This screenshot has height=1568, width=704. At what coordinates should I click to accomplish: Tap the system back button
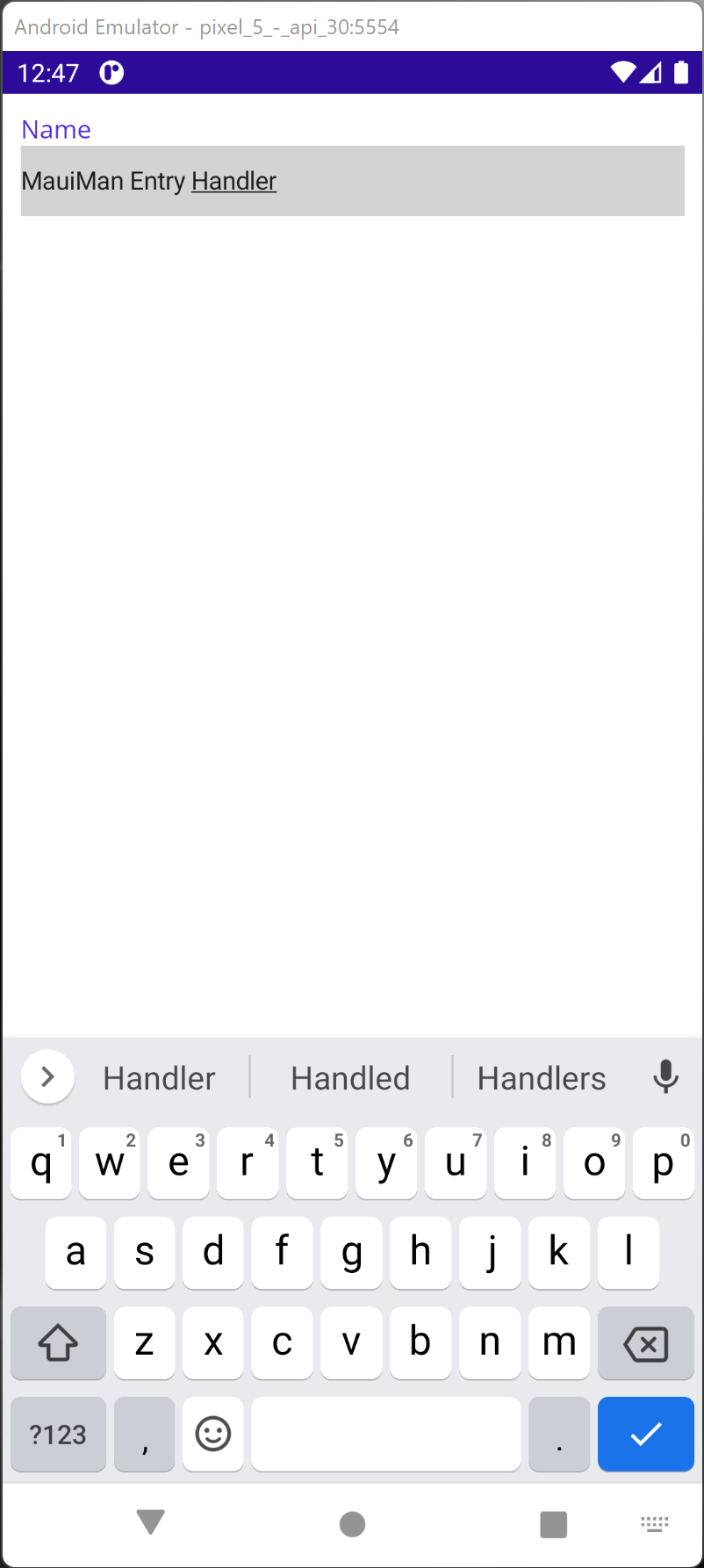(151, 1522)
